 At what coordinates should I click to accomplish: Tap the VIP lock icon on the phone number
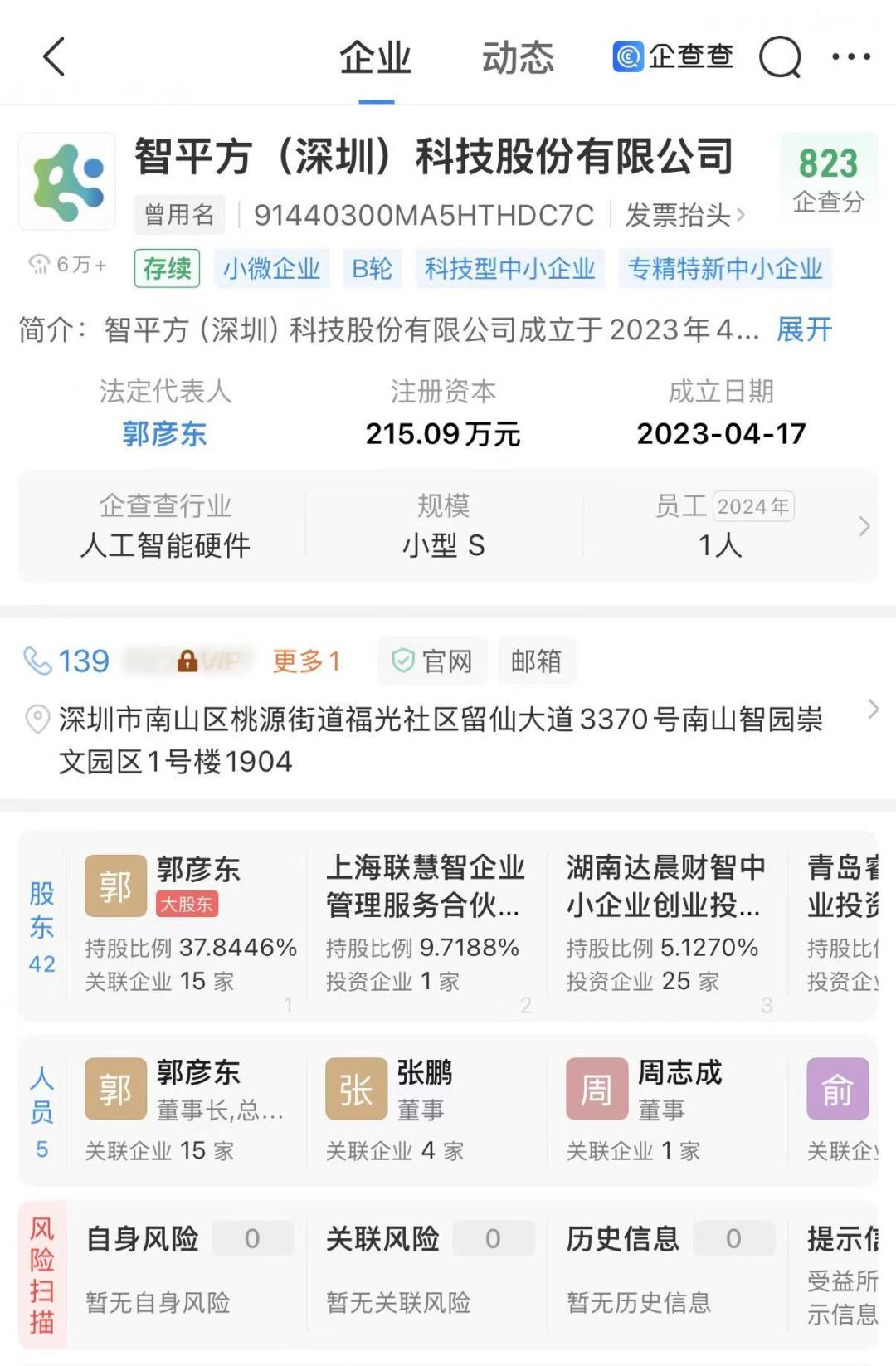pyautogui.click(x=189, y=660)
